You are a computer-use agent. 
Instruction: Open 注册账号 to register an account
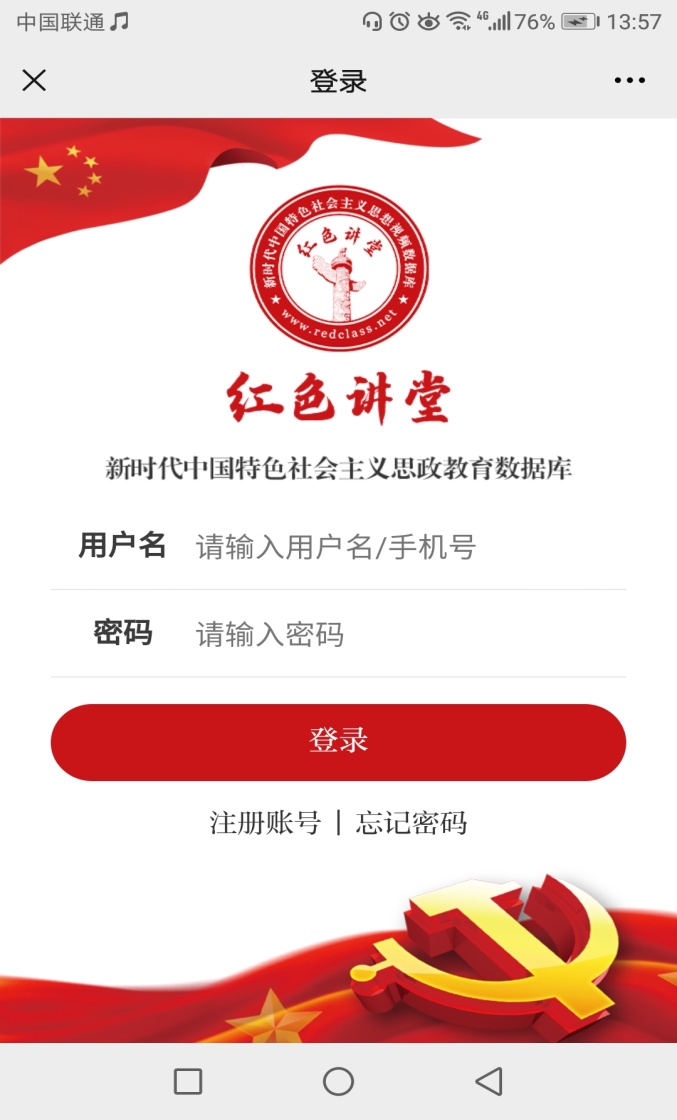click(265, 823)
